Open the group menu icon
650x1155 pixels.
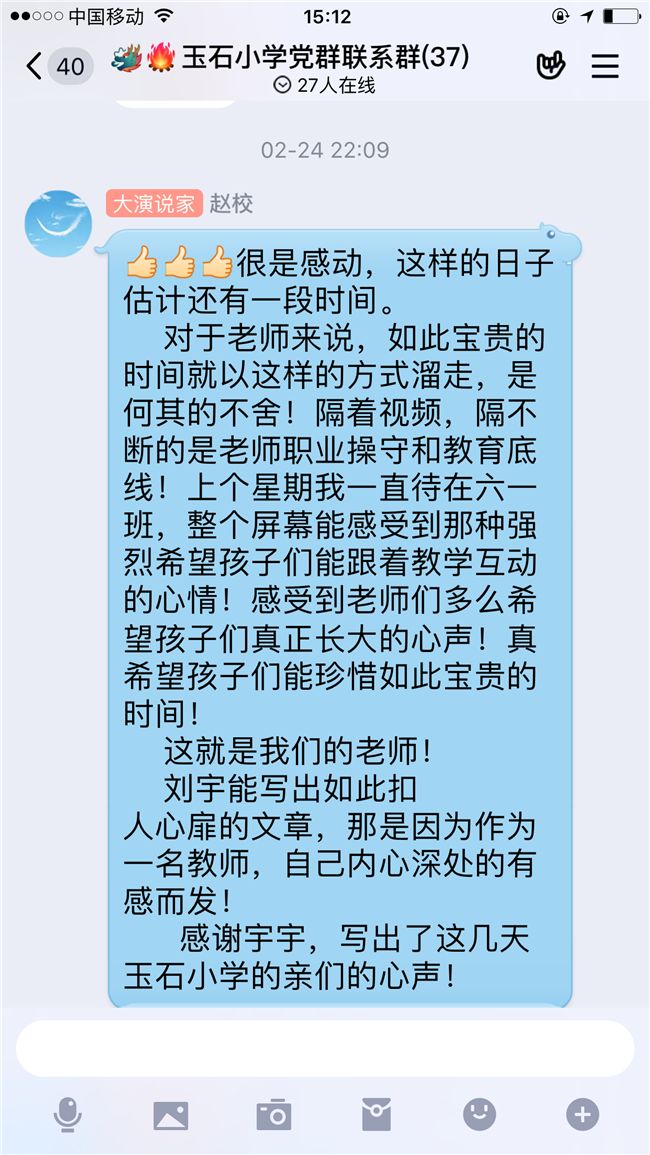pyautogui.click(x=605, y=66)
